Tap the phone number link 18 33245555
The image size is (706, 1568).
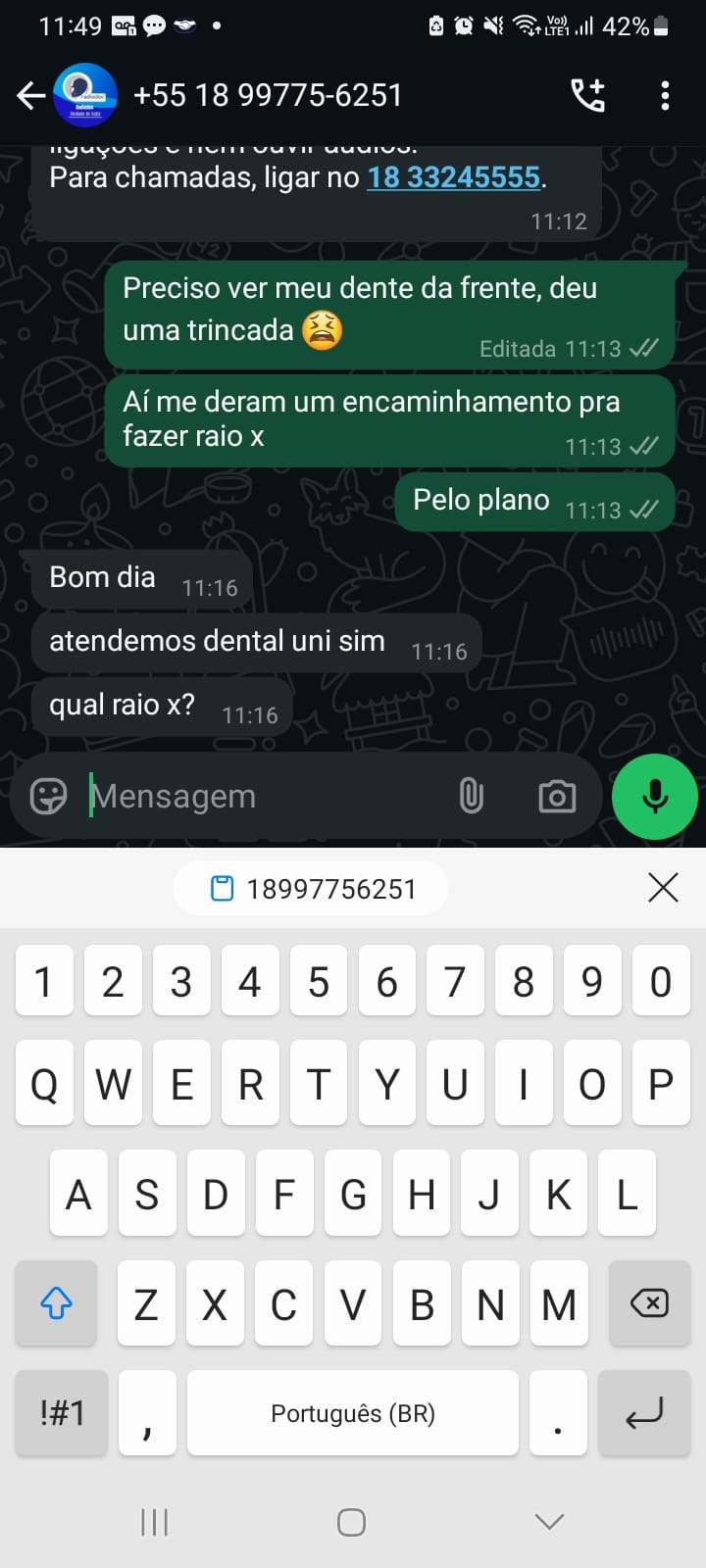(x=453, y=177)
